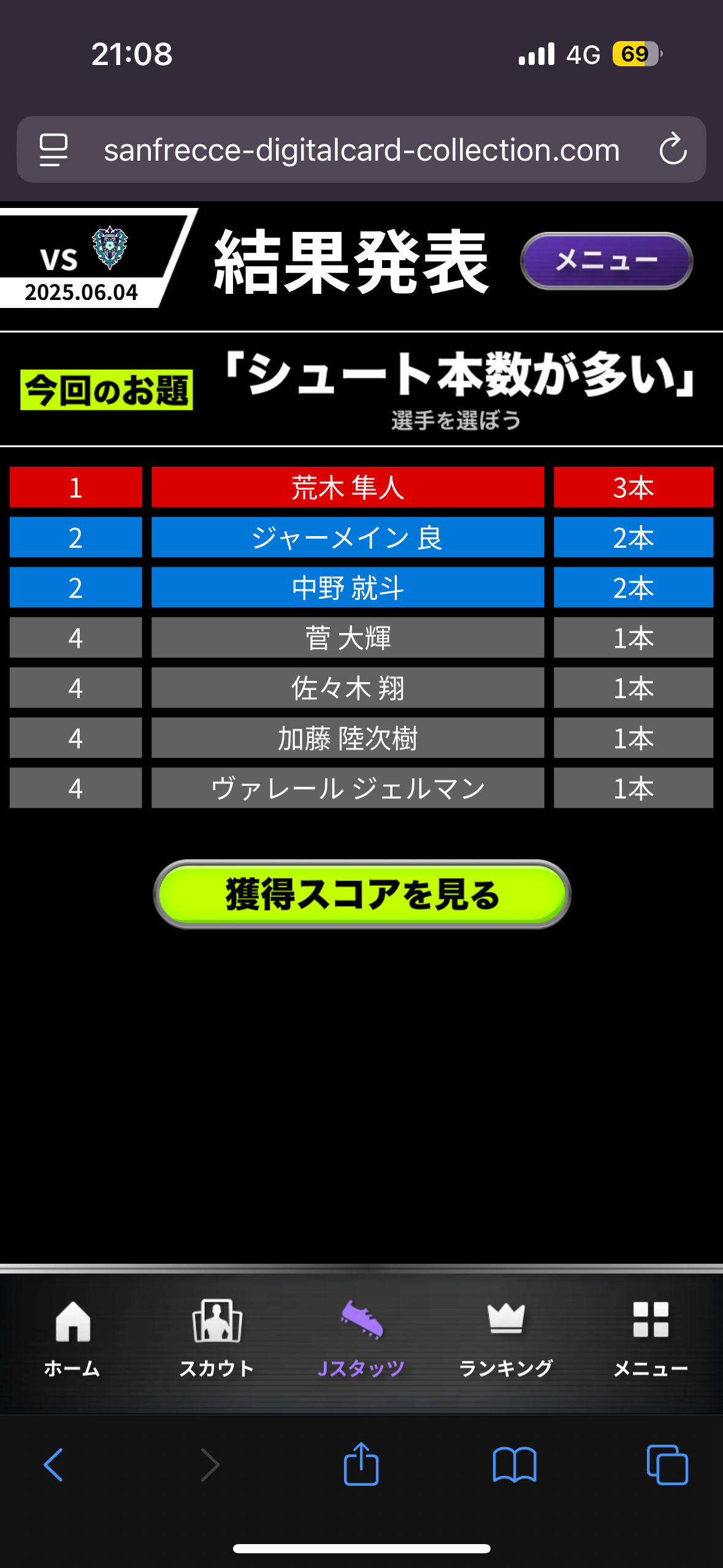Switch to the スカウト tab
The width and height of the screenshot is (723, 1568).
216,1339
